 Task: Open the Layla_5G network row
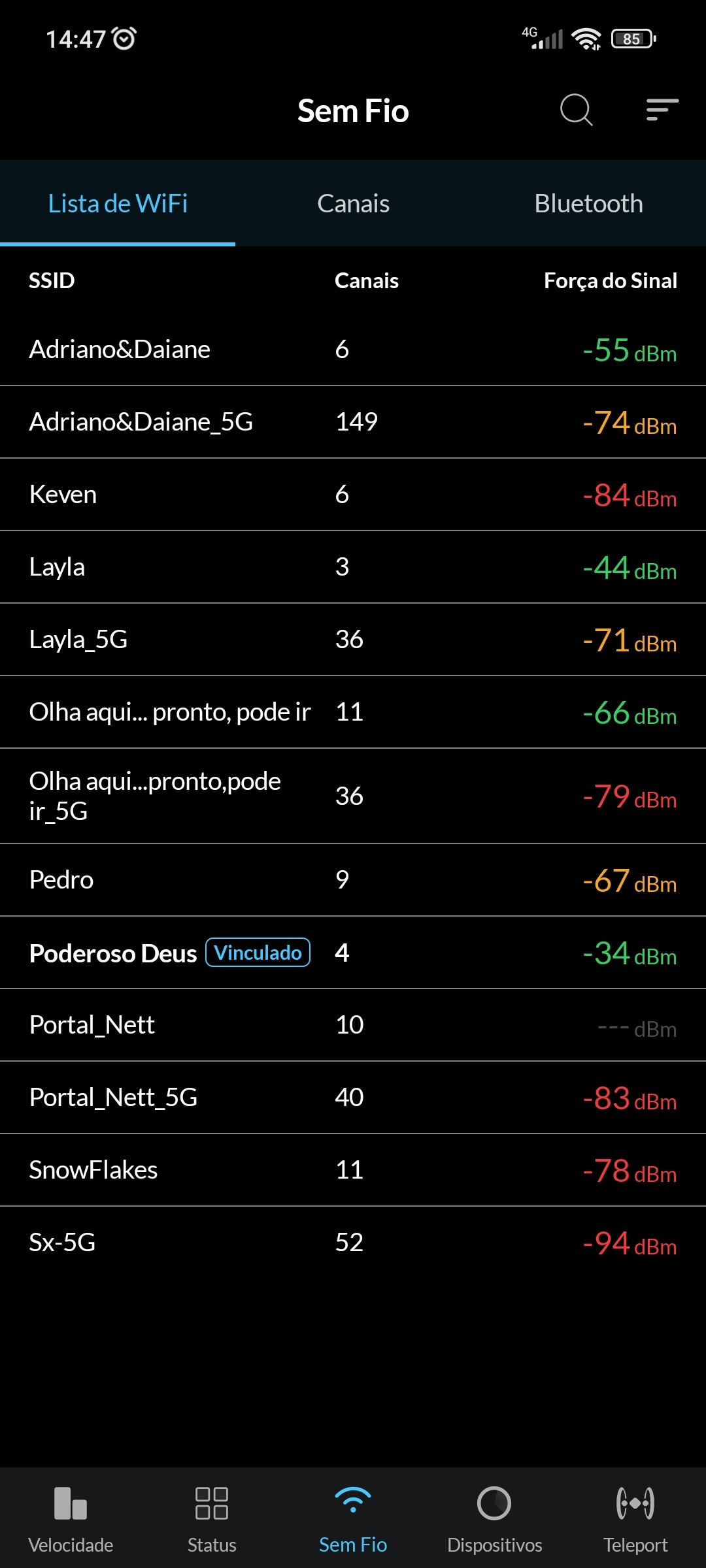tap(353, 640)
